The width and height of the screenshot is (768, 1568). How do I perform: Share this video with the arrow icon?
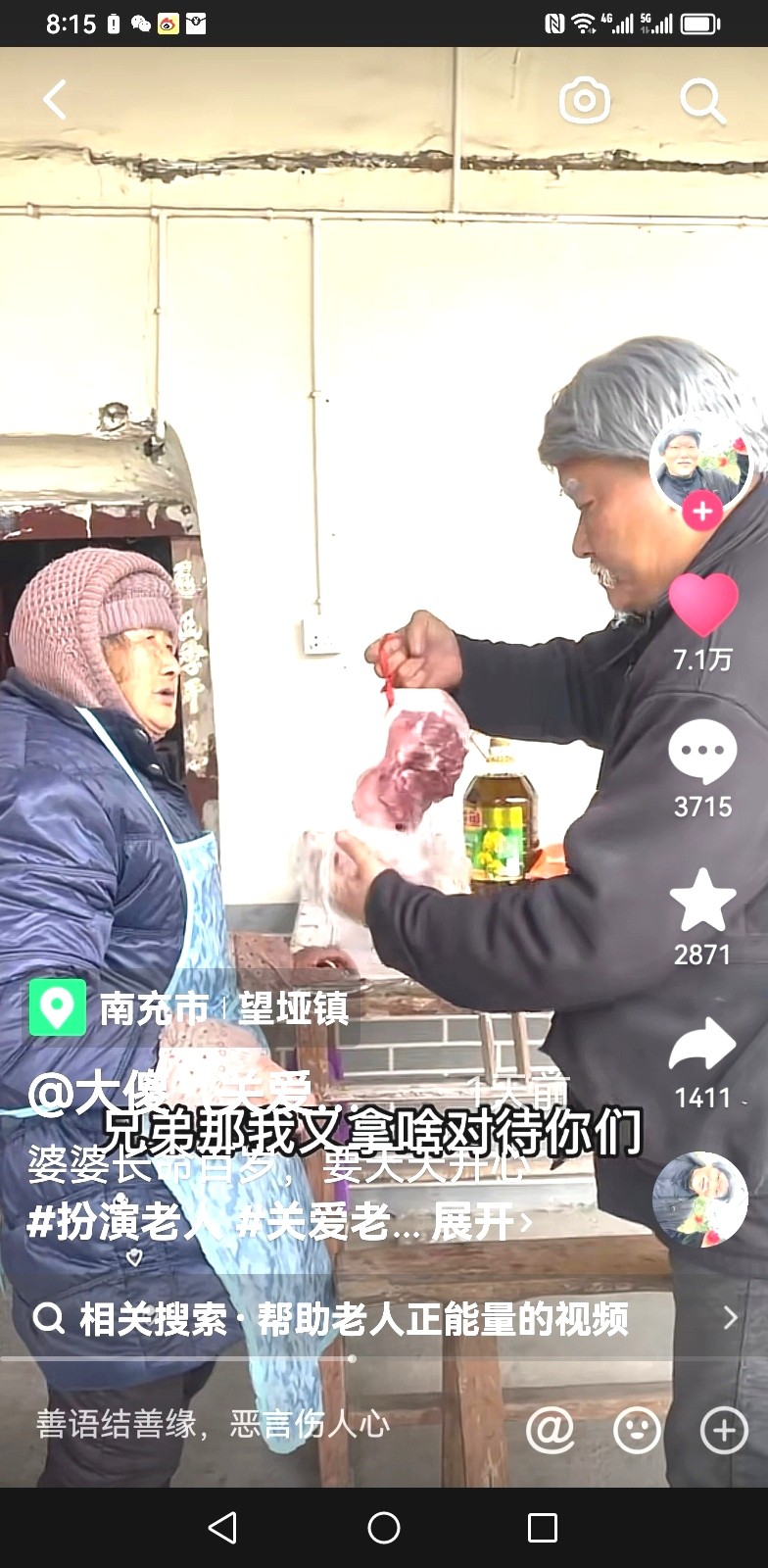point(702,1045)
